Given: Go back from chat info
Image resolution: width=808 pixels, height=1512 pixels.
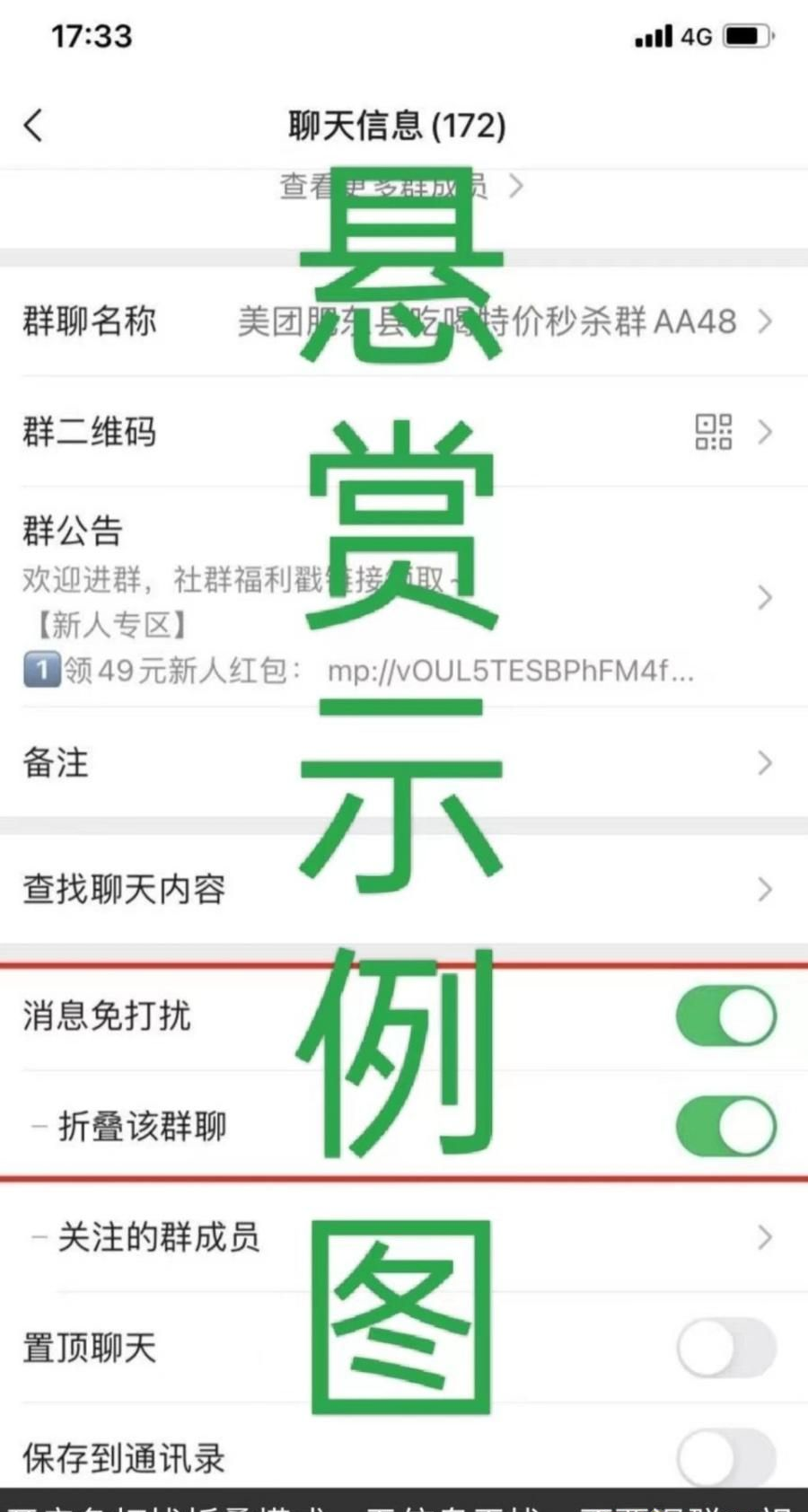Looking at the screenshot, I should click(x=34, y=126).
